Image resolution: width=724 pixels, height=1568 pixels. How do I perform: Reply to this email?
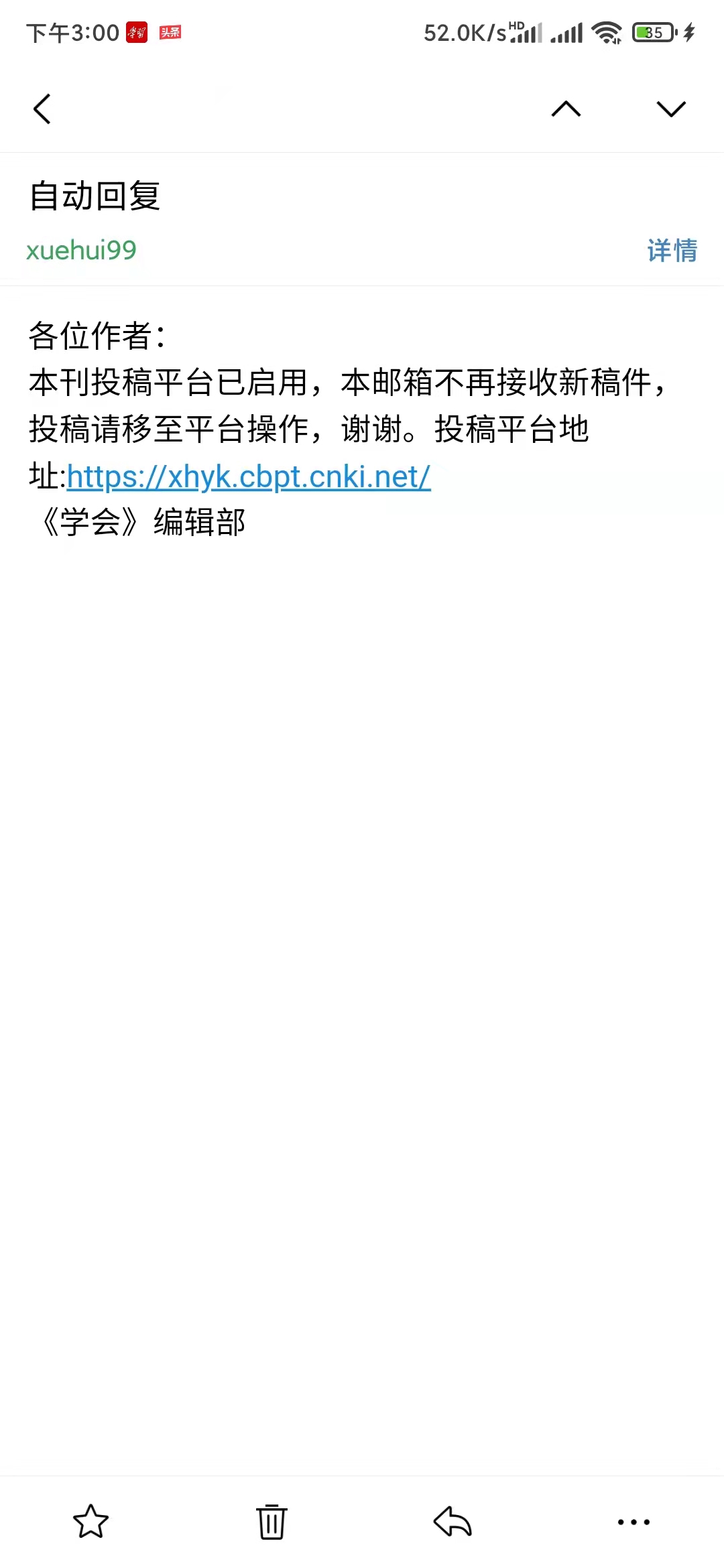click(x=452, y=1522)
